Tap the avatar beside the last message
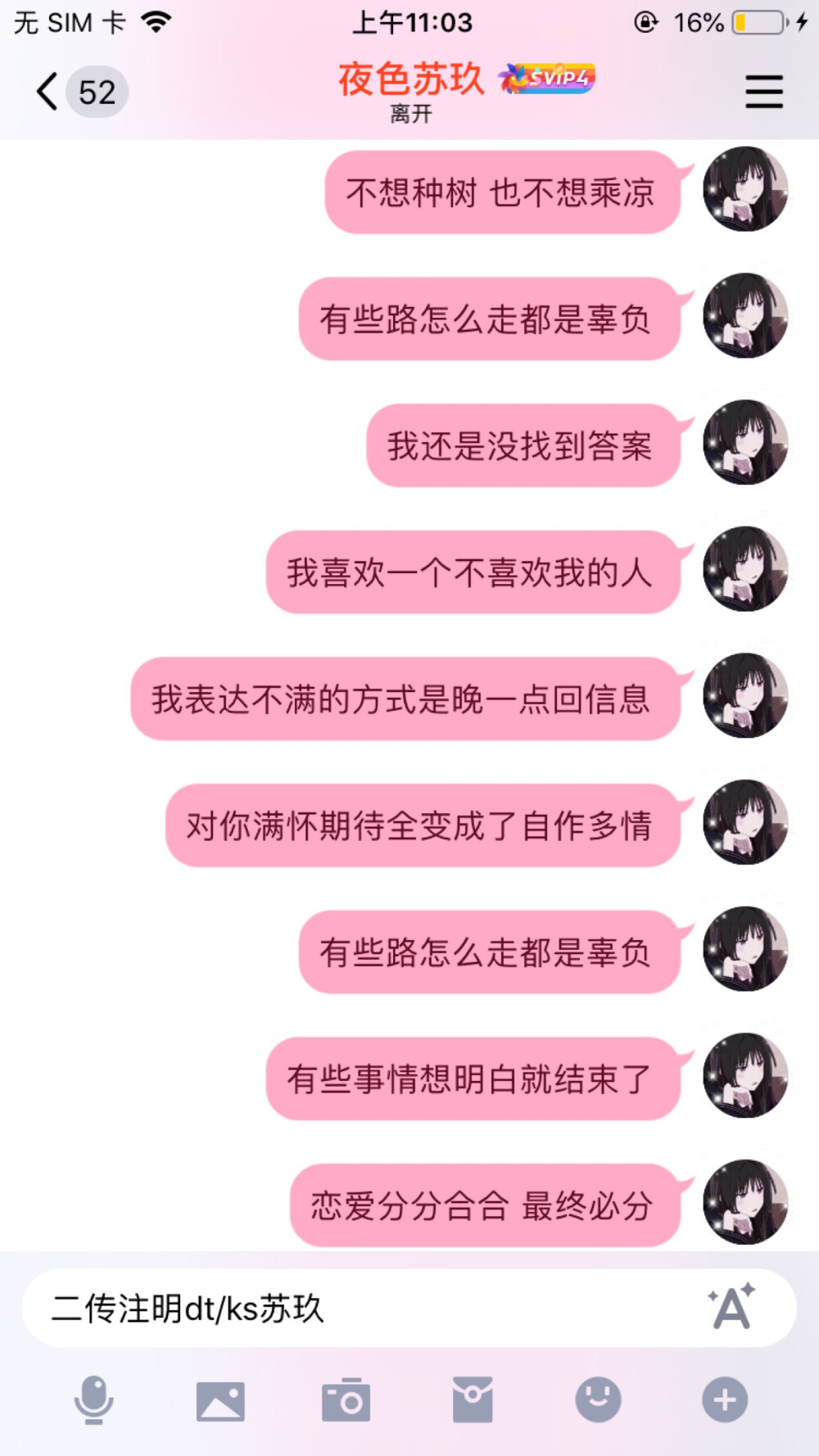Viewport: 819px width, 1456px height. [x=744, y=1204]
